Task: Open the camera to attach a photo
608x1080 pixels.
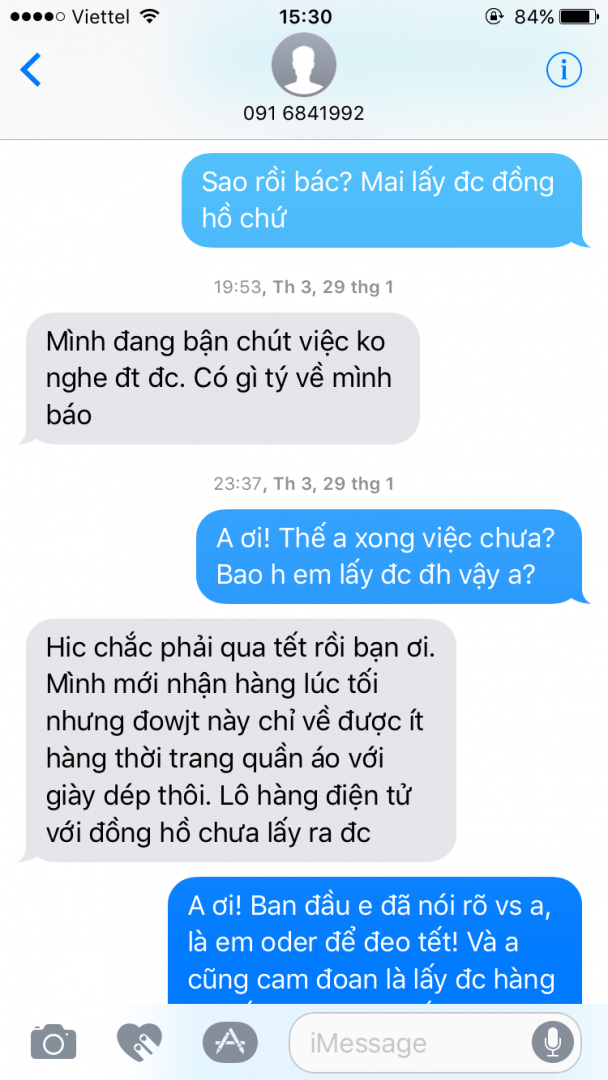Action: click(53, 1043)
